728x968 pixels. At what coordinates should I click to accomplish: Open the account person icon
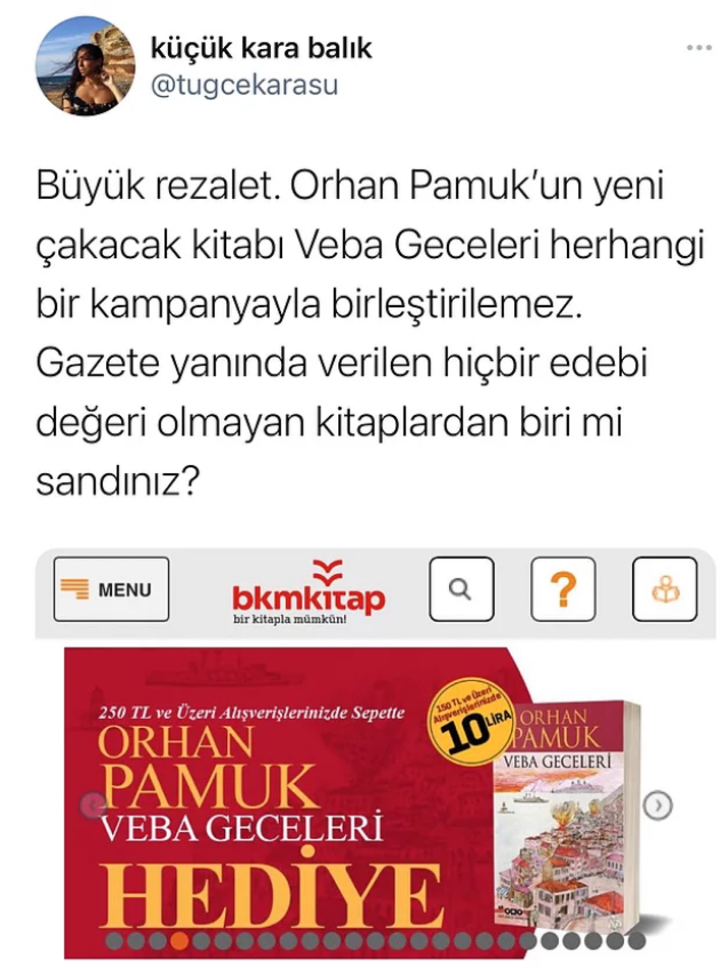(666, 589)
